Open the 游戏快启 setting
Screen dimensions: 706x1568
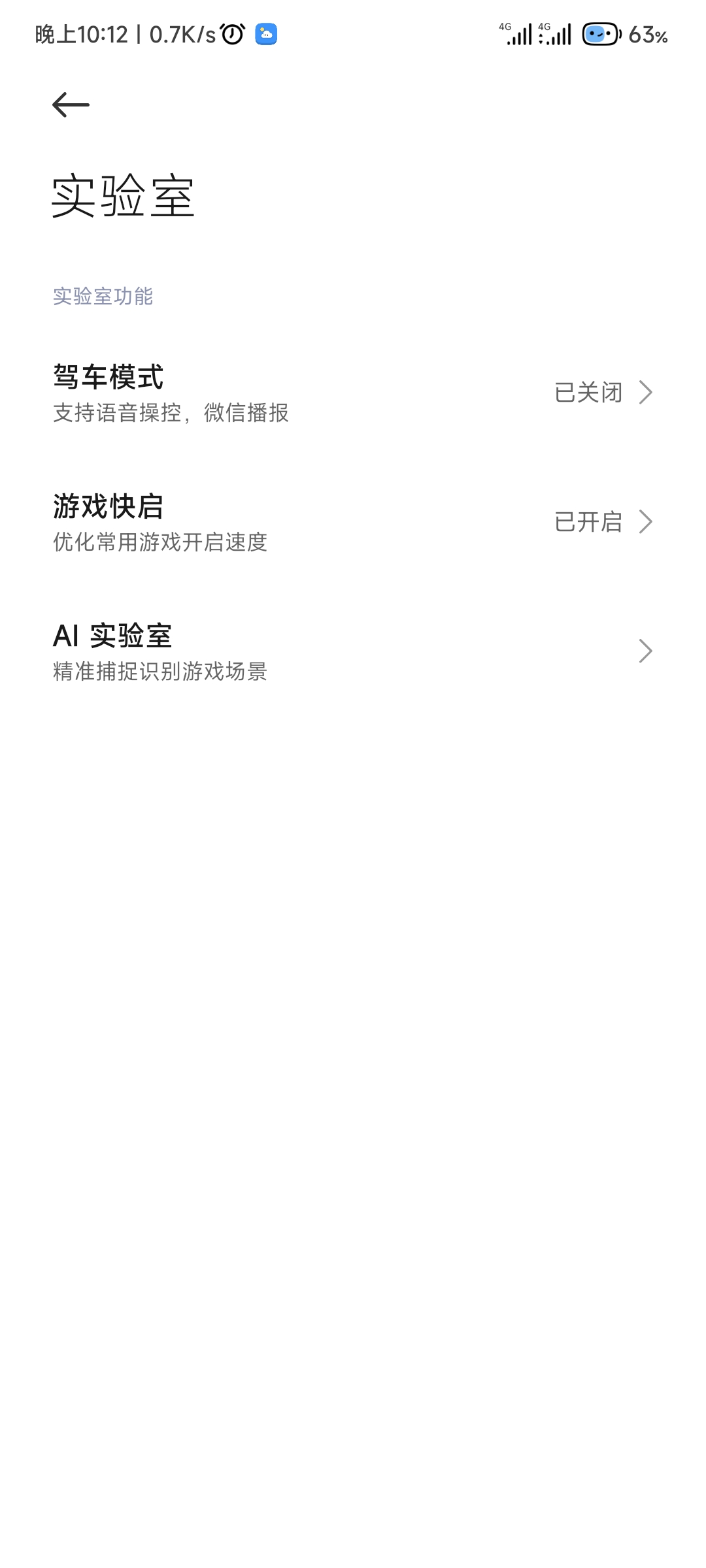[353, 522]
